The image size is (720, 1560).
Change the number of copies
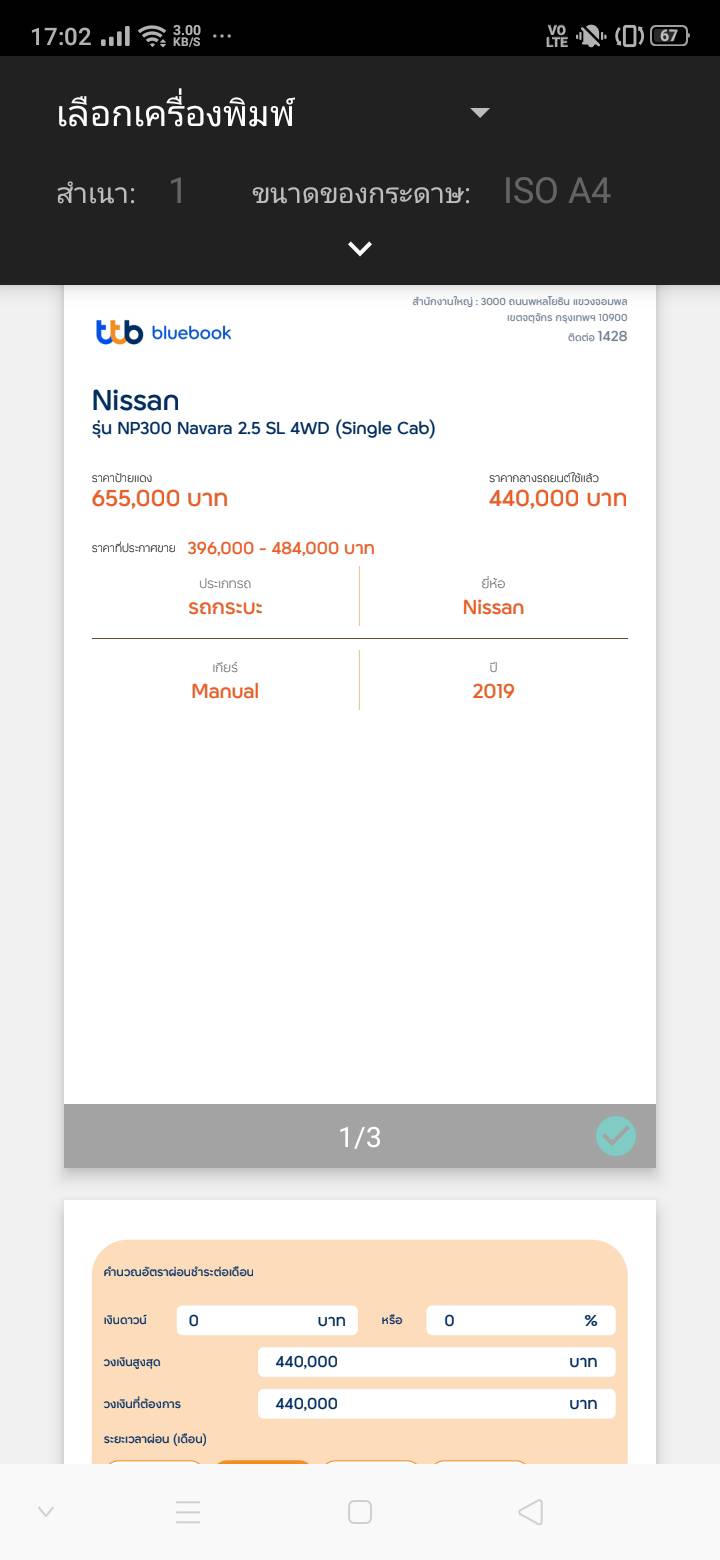click(x=177, y=191)
